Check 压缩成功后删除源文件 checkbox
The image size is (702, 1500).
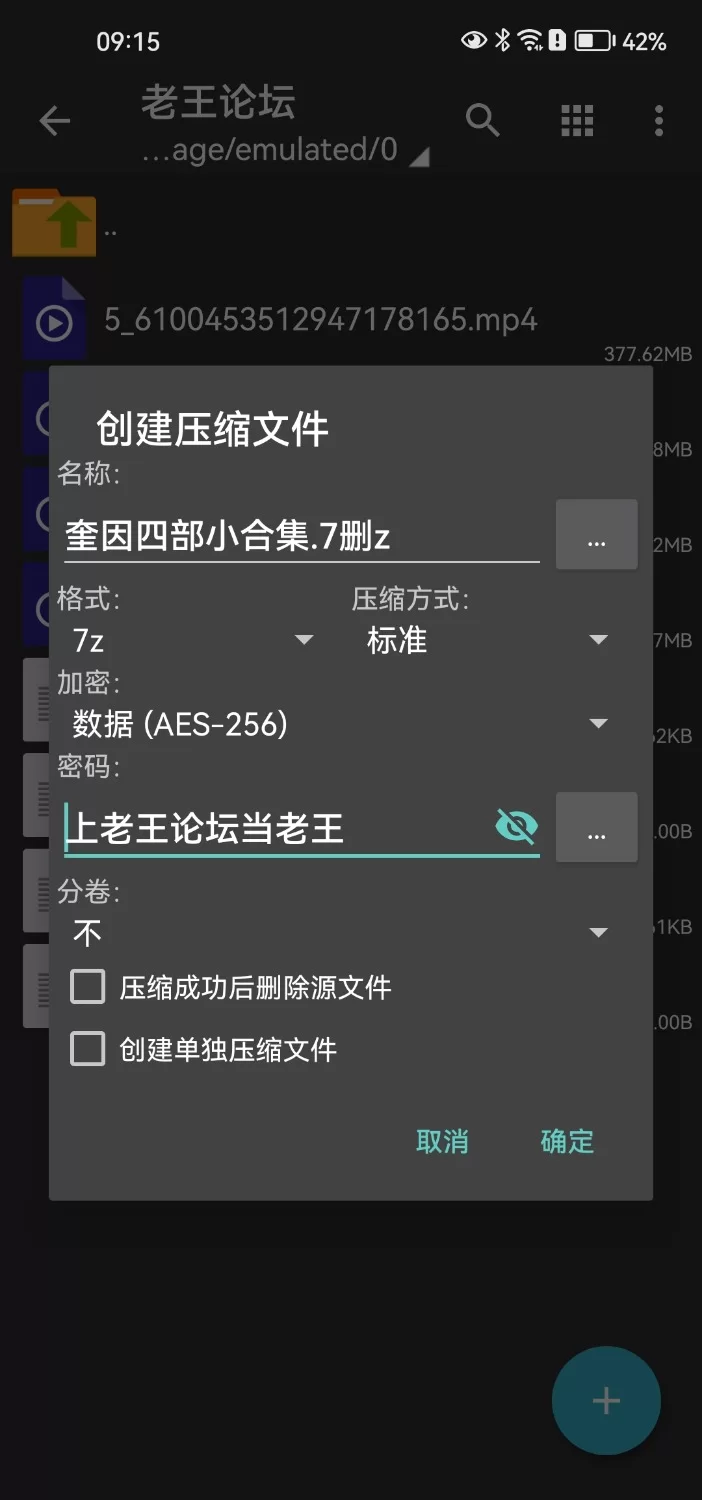[88, 988]
